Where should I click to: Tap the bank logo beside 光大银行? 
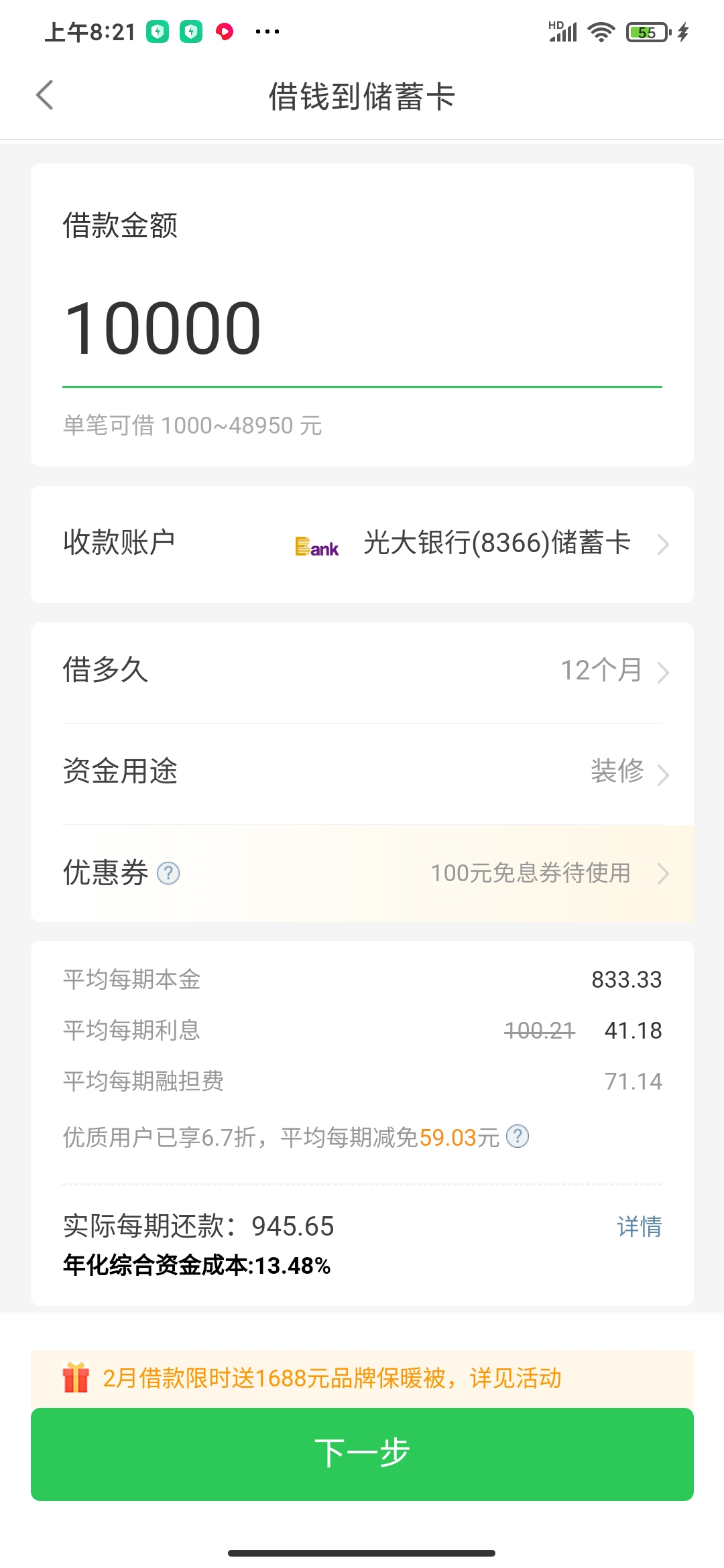316,544
